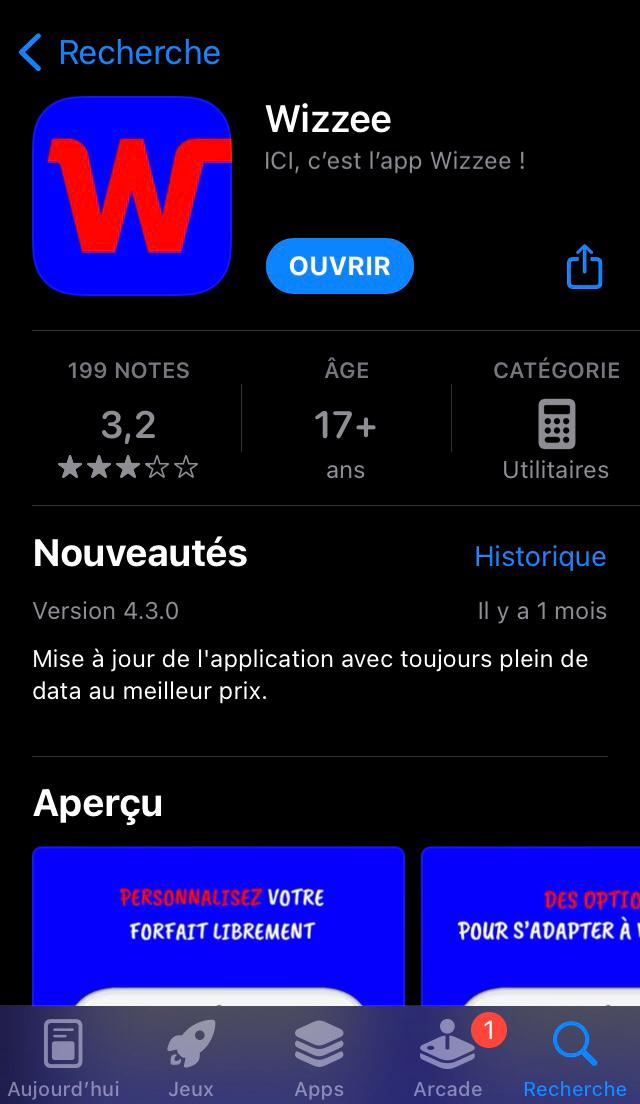Open the Historique version history

[540, 556]
